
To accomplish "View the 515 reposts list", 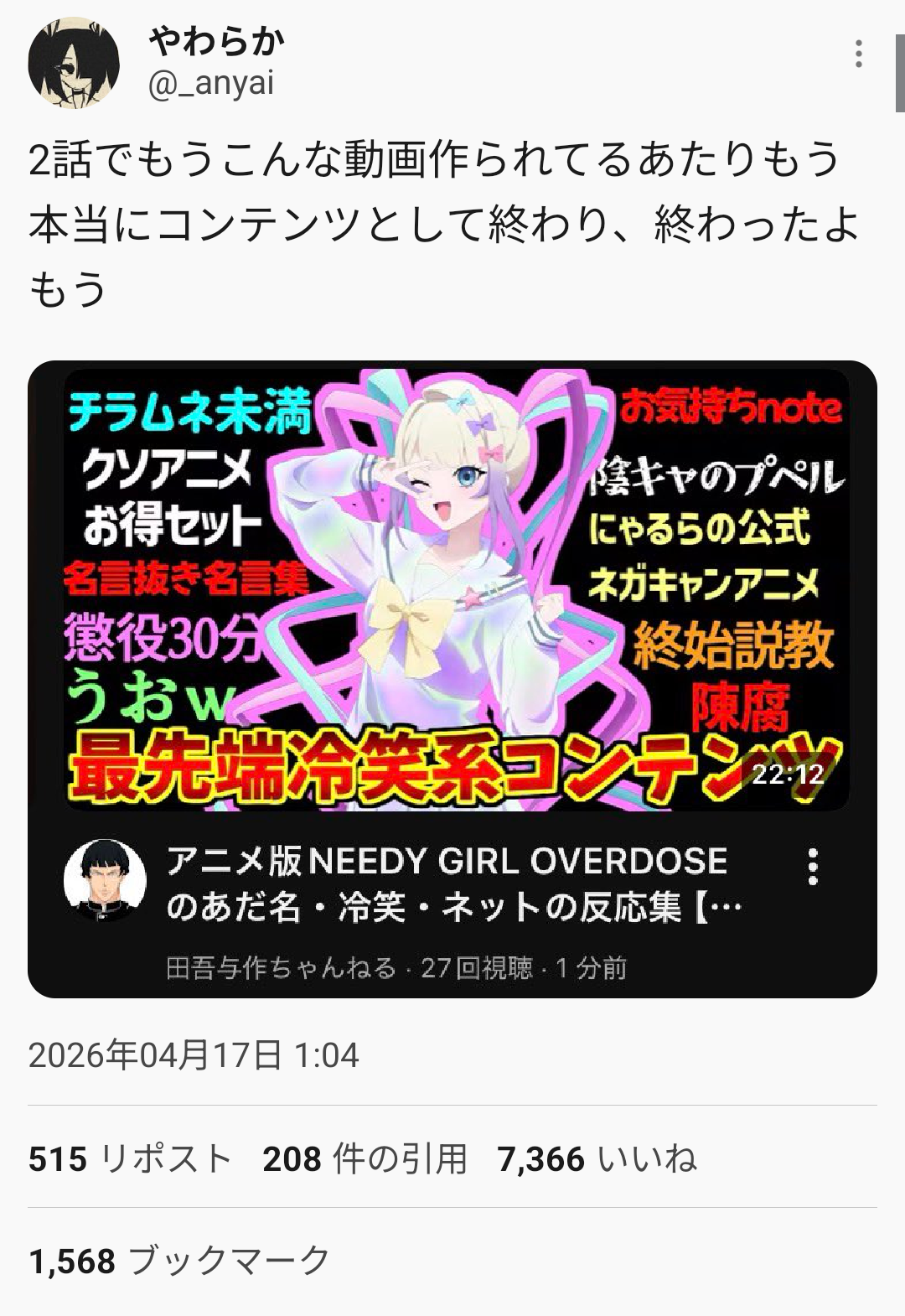I will pyautogui.click(x=130, y=1159).
